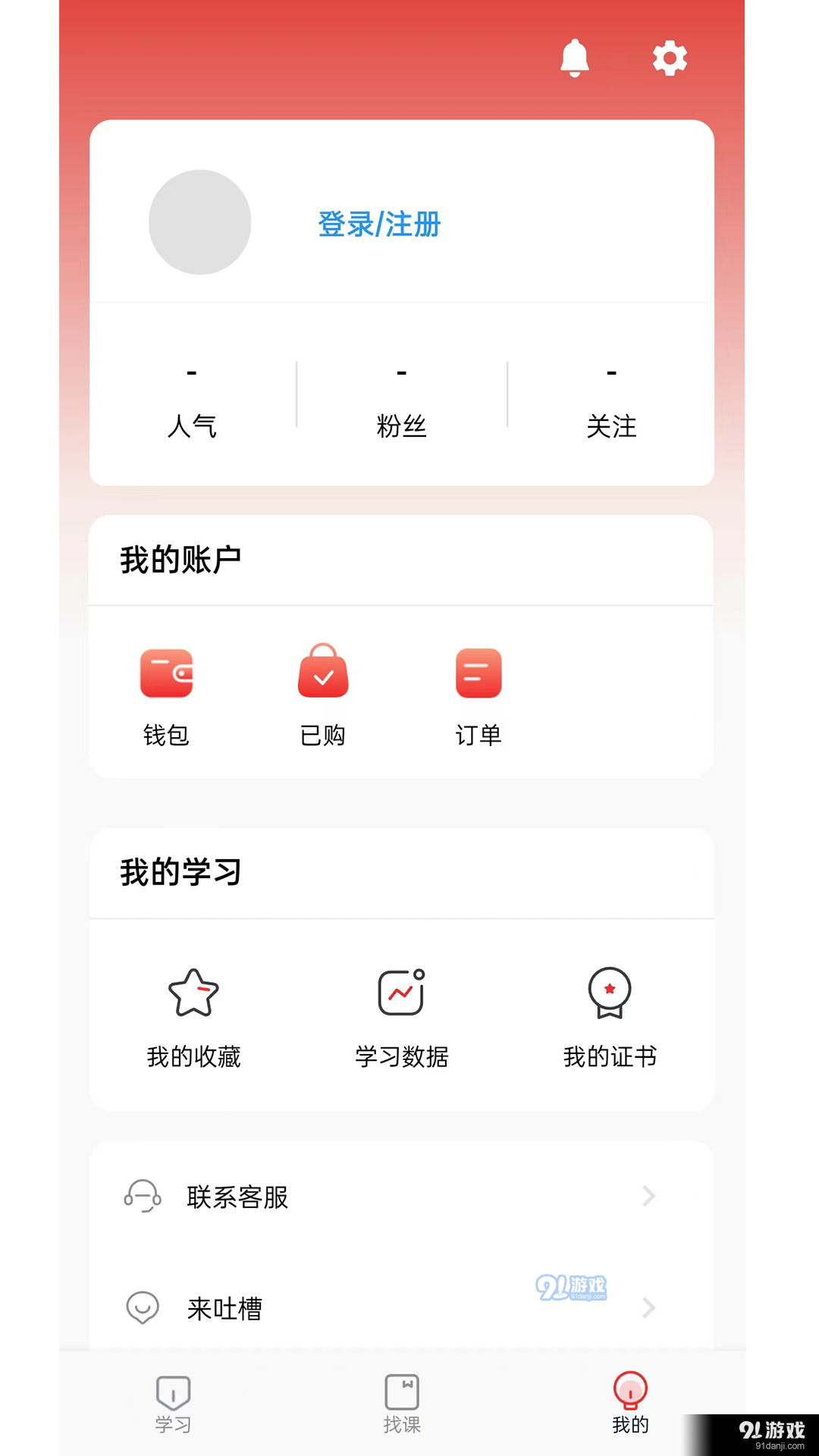Click the customer service headset icon
The height and width of the screenshot is (1456, 819).
pos(143,1197)
